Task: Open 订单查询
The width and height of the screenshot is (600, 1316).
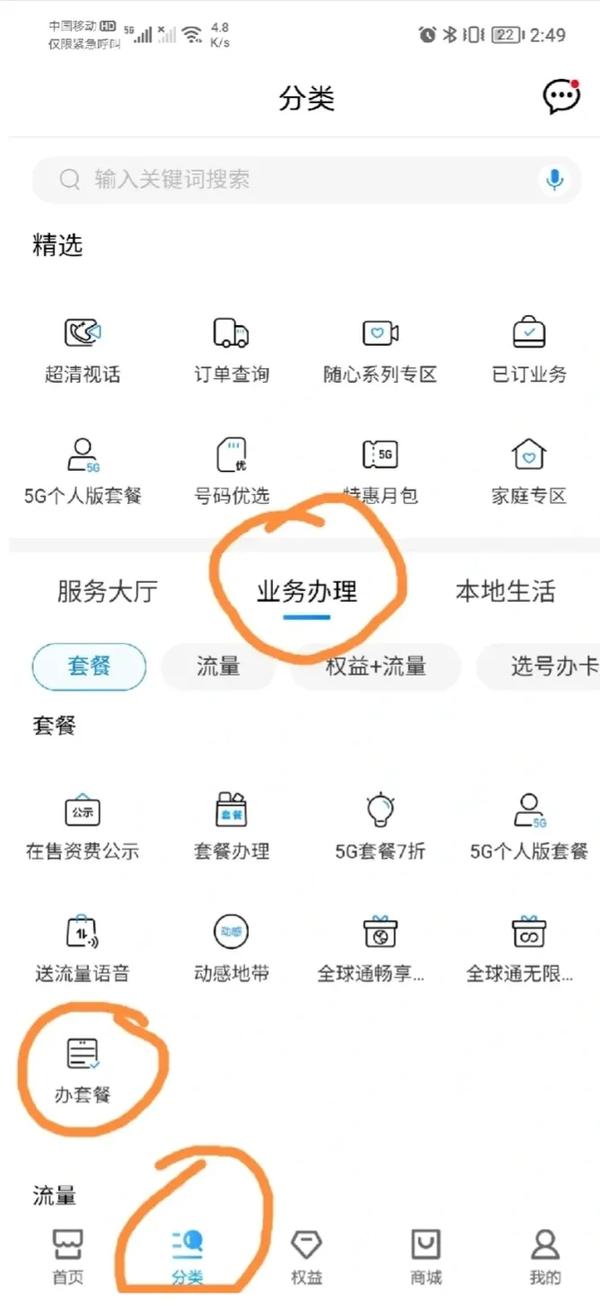Action: [231, 351]
